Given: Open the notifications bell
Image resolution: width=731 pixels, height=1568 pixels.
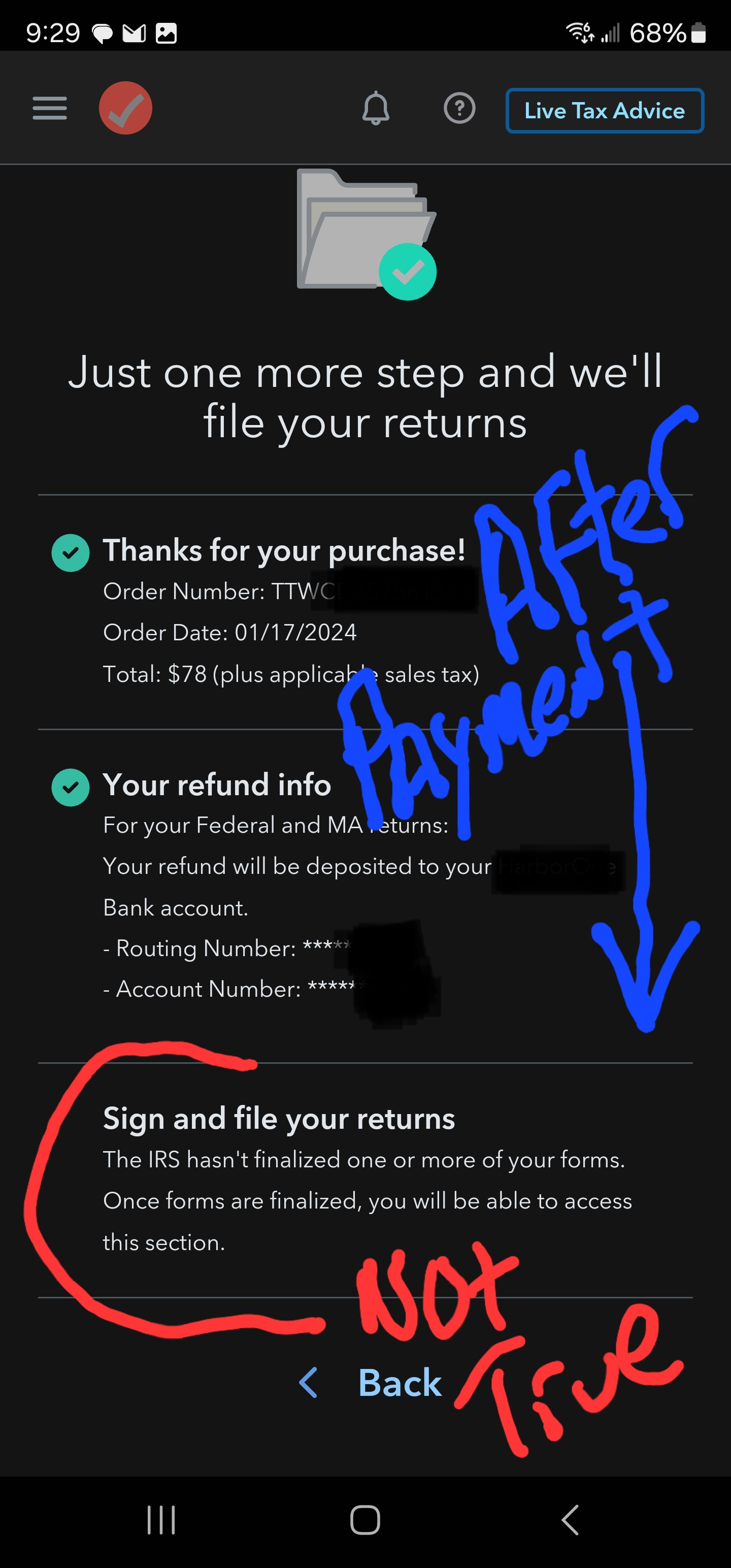Looking at the screenshot, I should tap(376, 109).
